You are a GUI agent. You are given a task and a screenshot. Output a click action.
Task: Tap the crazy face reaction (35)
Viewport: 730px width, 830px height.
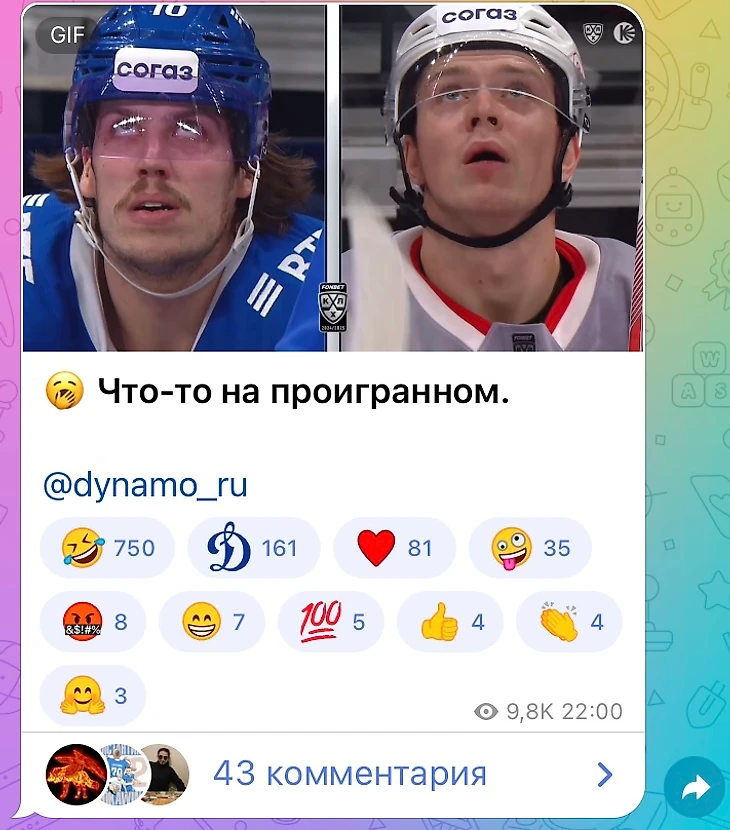pyautogui.click(x=530, y=548)
